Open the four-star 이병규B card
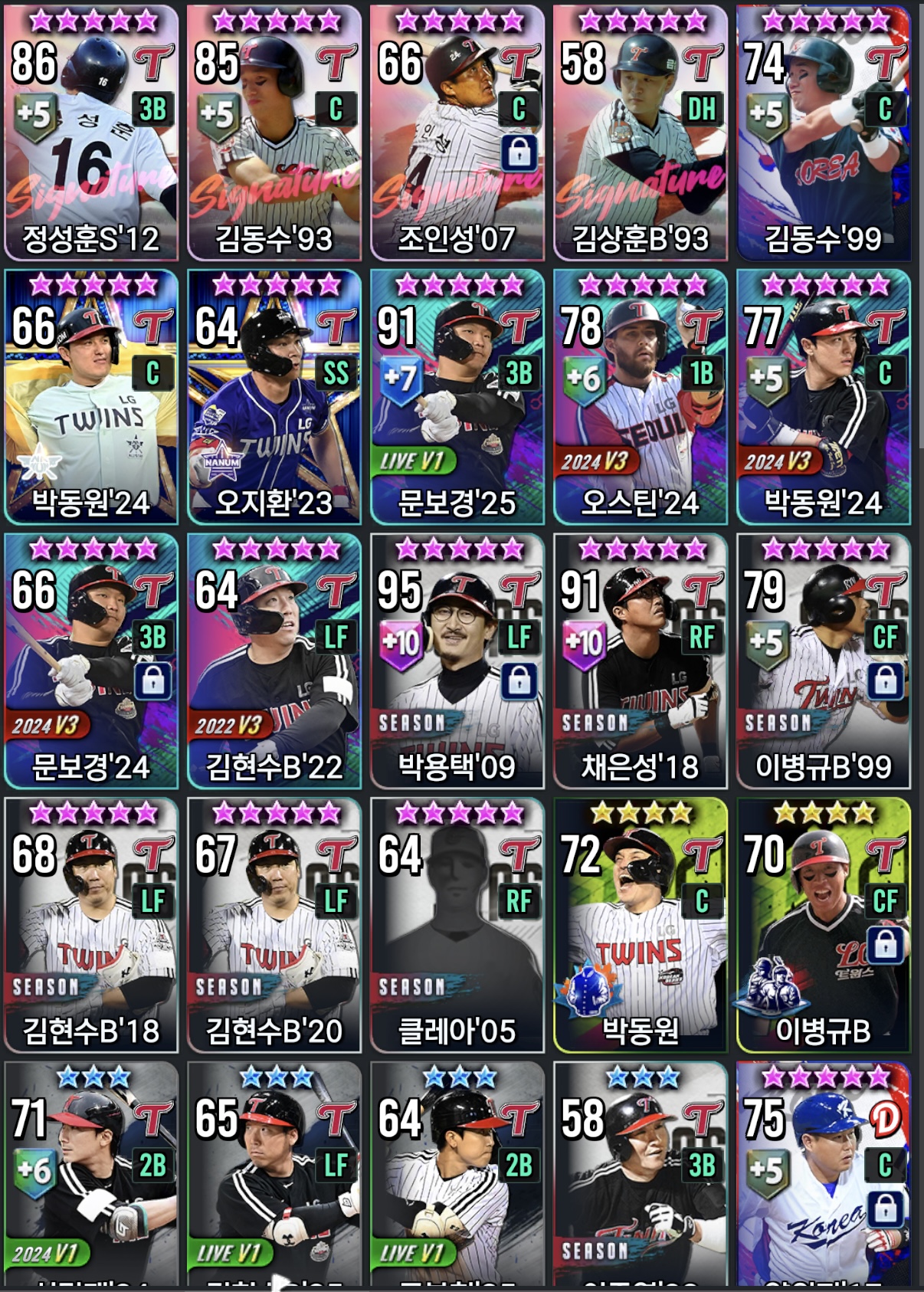Screen dimensions: 924x1292 coord(824,927)
